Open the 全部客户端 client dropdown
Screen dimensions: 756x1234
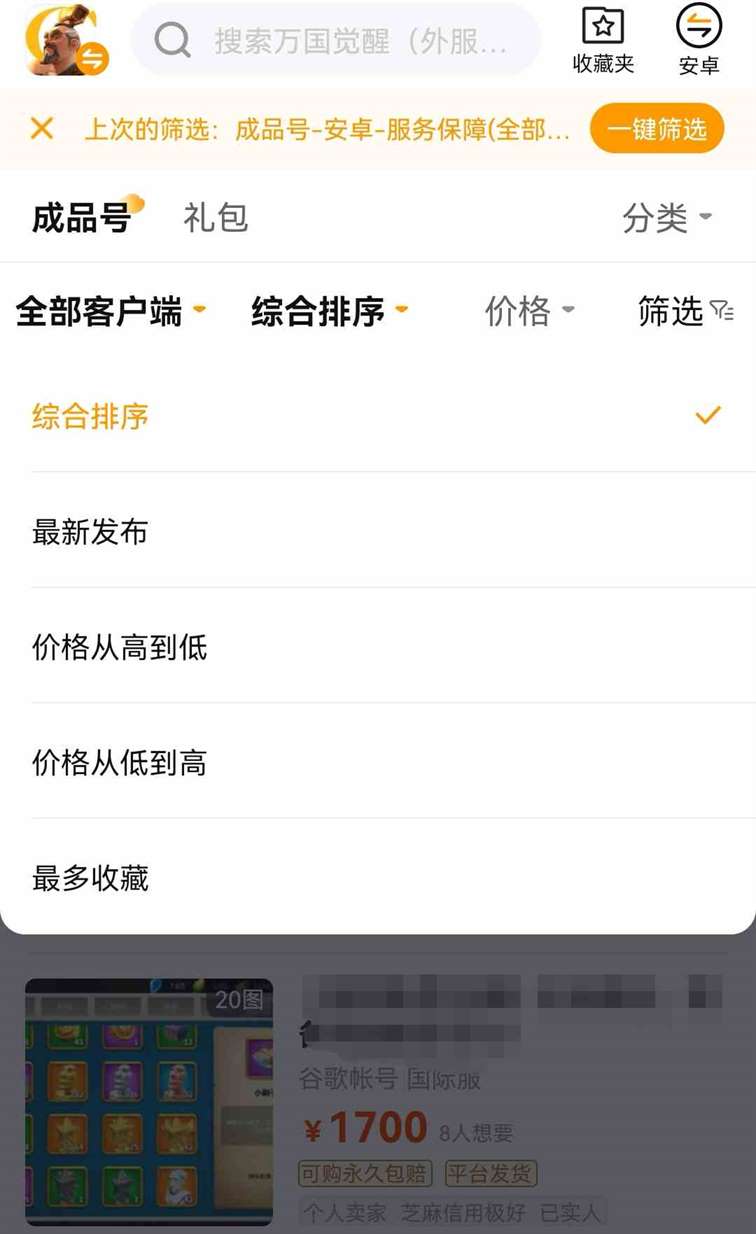coord(110,311)
